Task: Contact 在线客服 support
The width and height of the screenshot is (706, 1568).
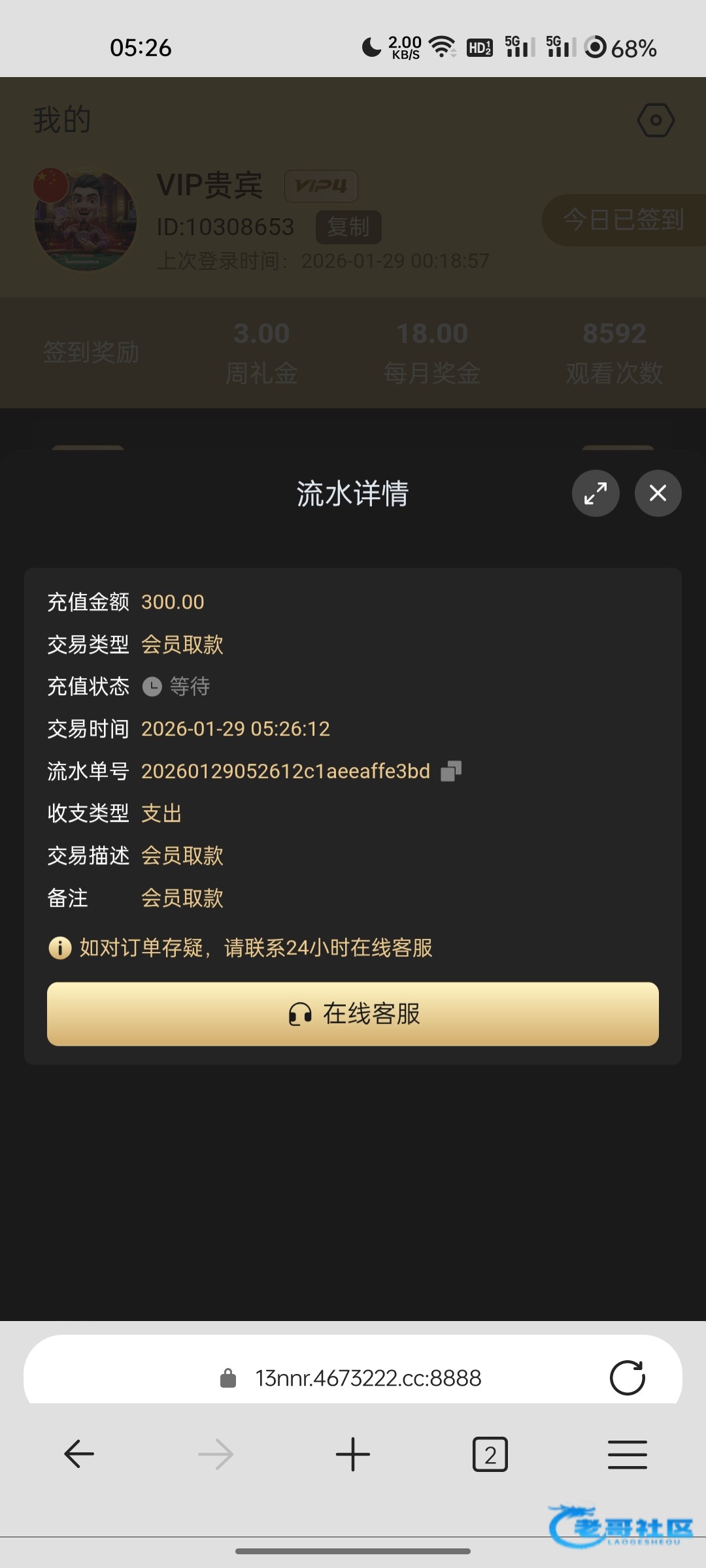Action: click(353, 1014)
